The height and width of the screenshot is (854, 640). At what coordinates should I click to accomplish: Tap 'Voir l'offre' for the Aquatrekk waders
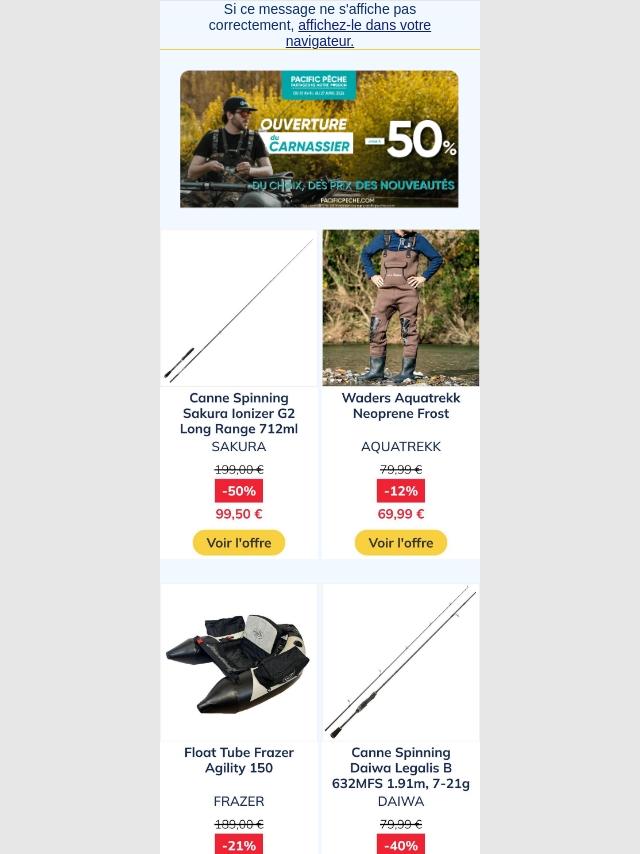pos(401,542)
